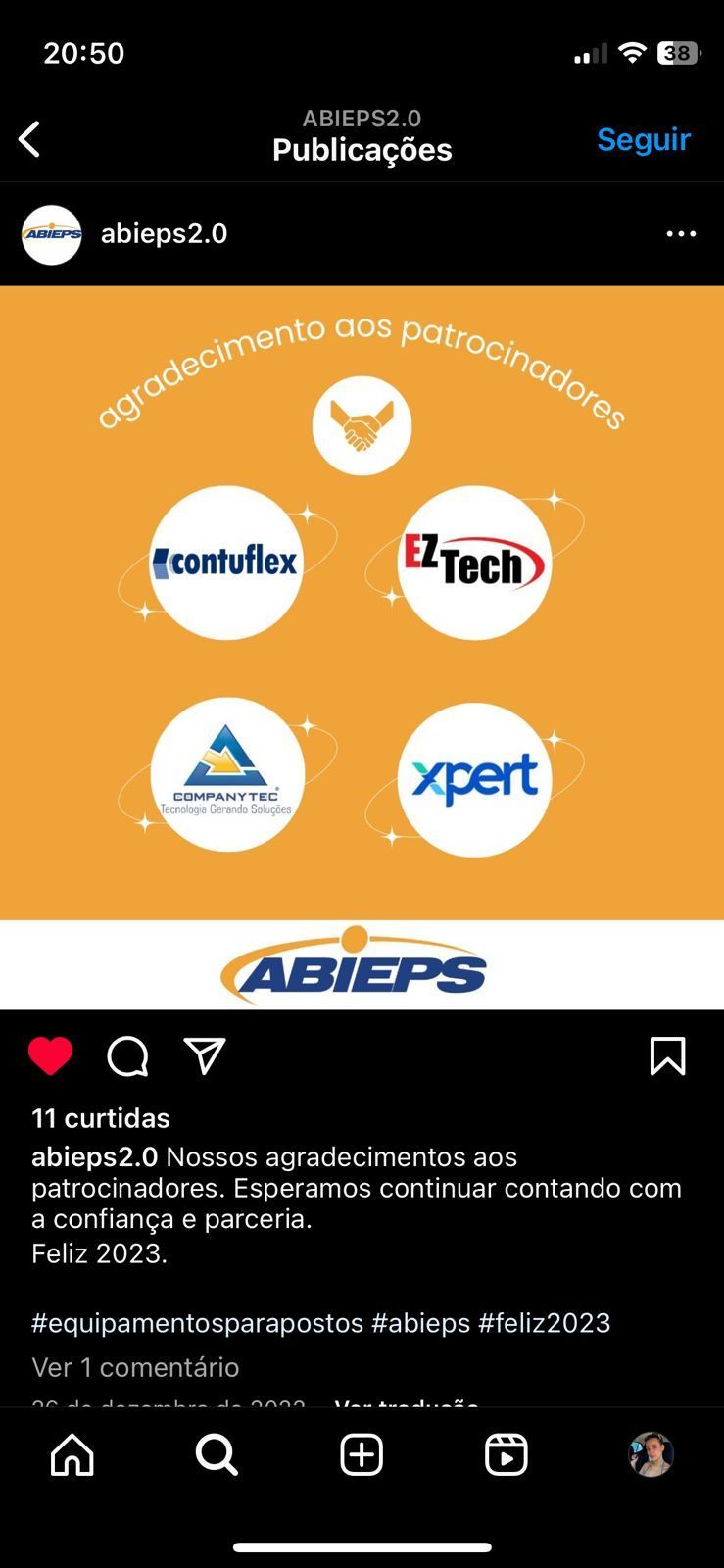Follow the account with Seguir
Viewport: 724px width, 1568px height.
click(x=644, y=139)
